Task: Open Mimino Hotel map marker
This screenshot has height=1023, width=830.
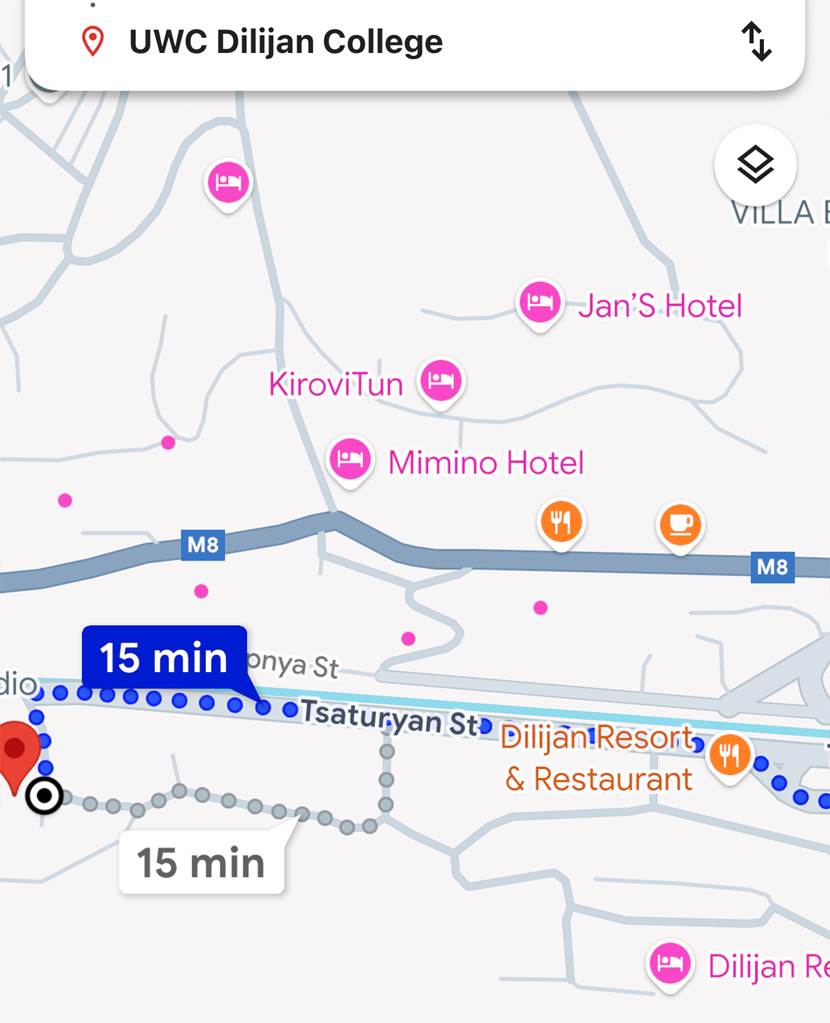Action: coord(350,460)
